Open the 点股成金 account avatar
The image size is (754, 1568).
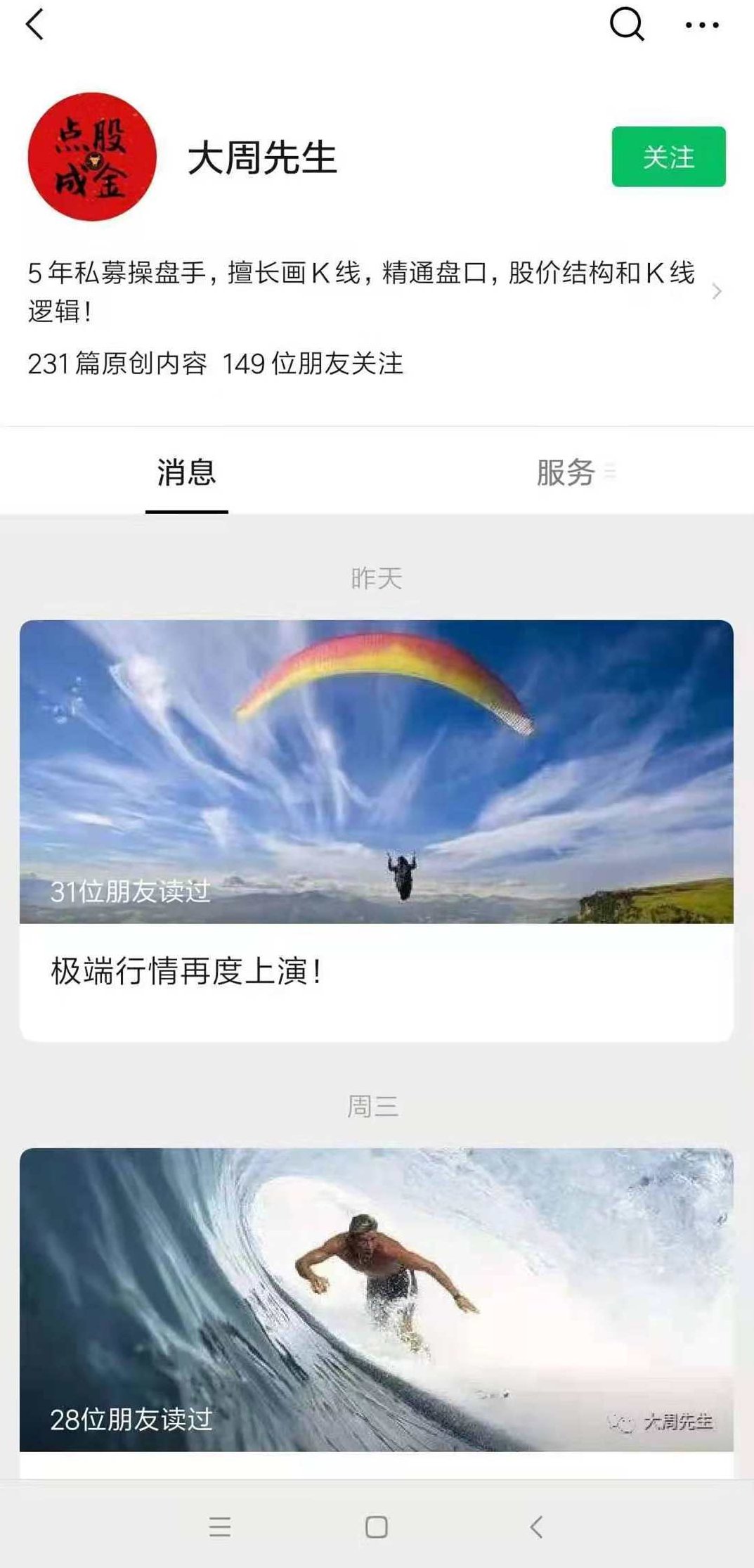point(92,158)
